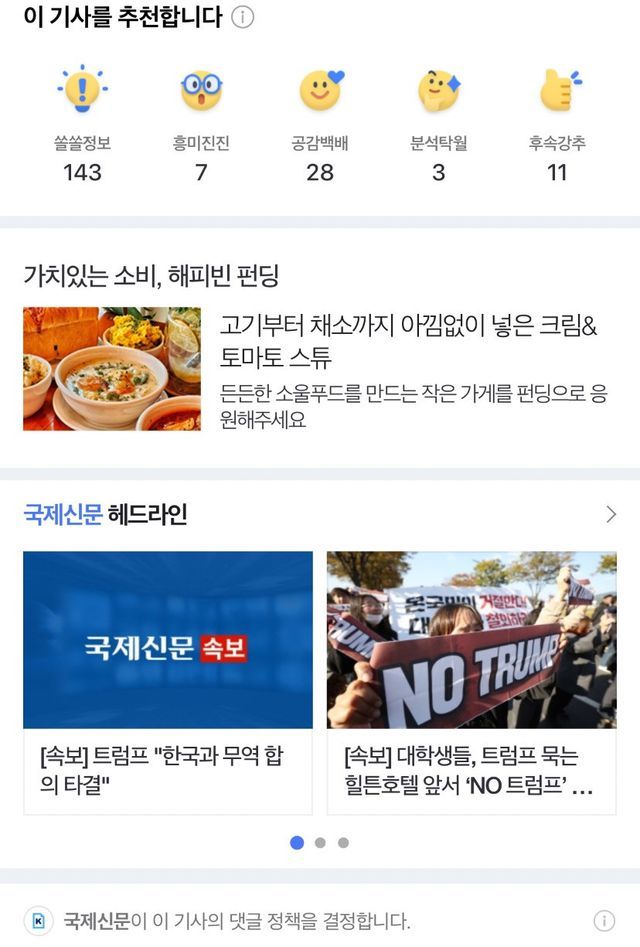Open the info icon beside 이 기사를 추천합니다
This screenshot has height=947, width=640.
coord(242,18)
